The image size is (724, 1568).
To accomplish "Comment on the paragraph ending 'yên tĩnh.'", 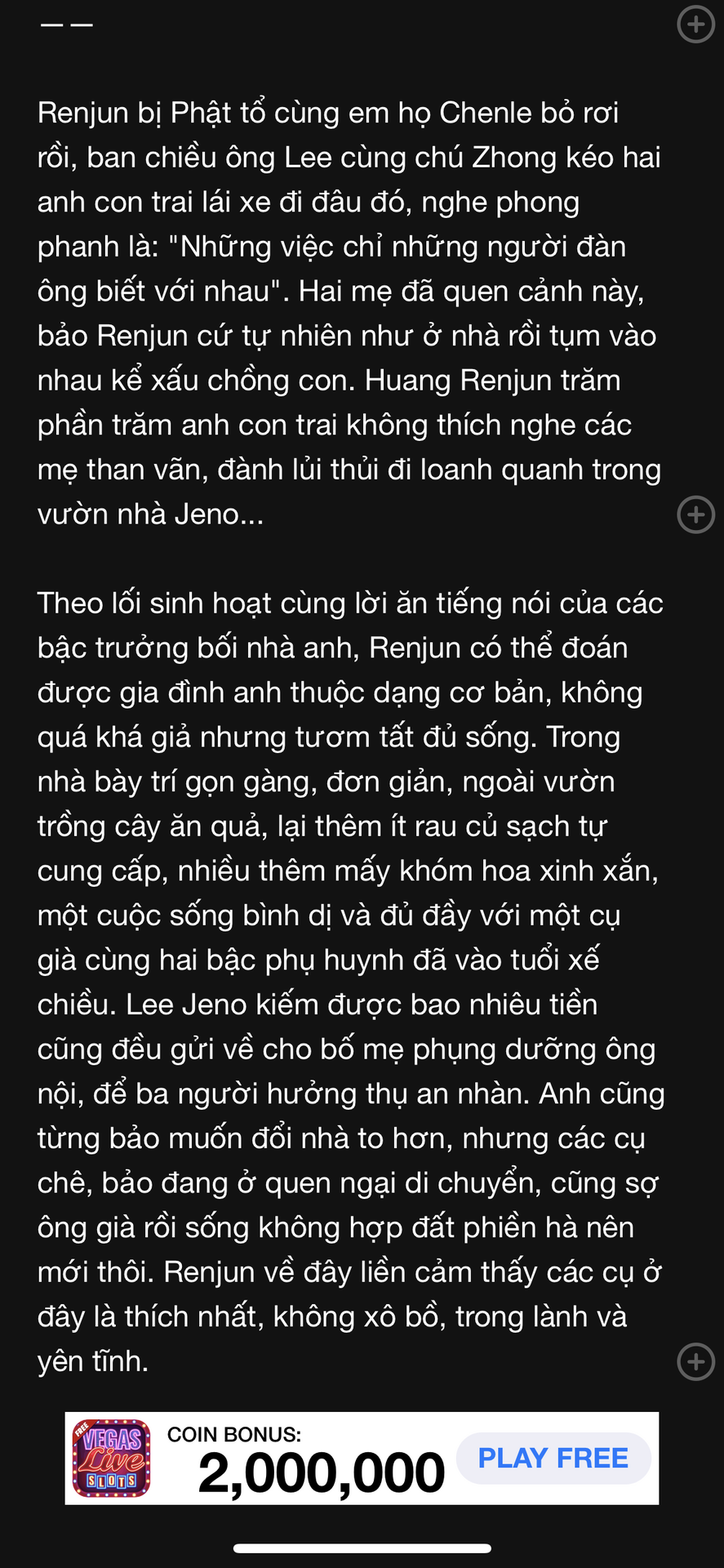I will tap(695, 1361).
